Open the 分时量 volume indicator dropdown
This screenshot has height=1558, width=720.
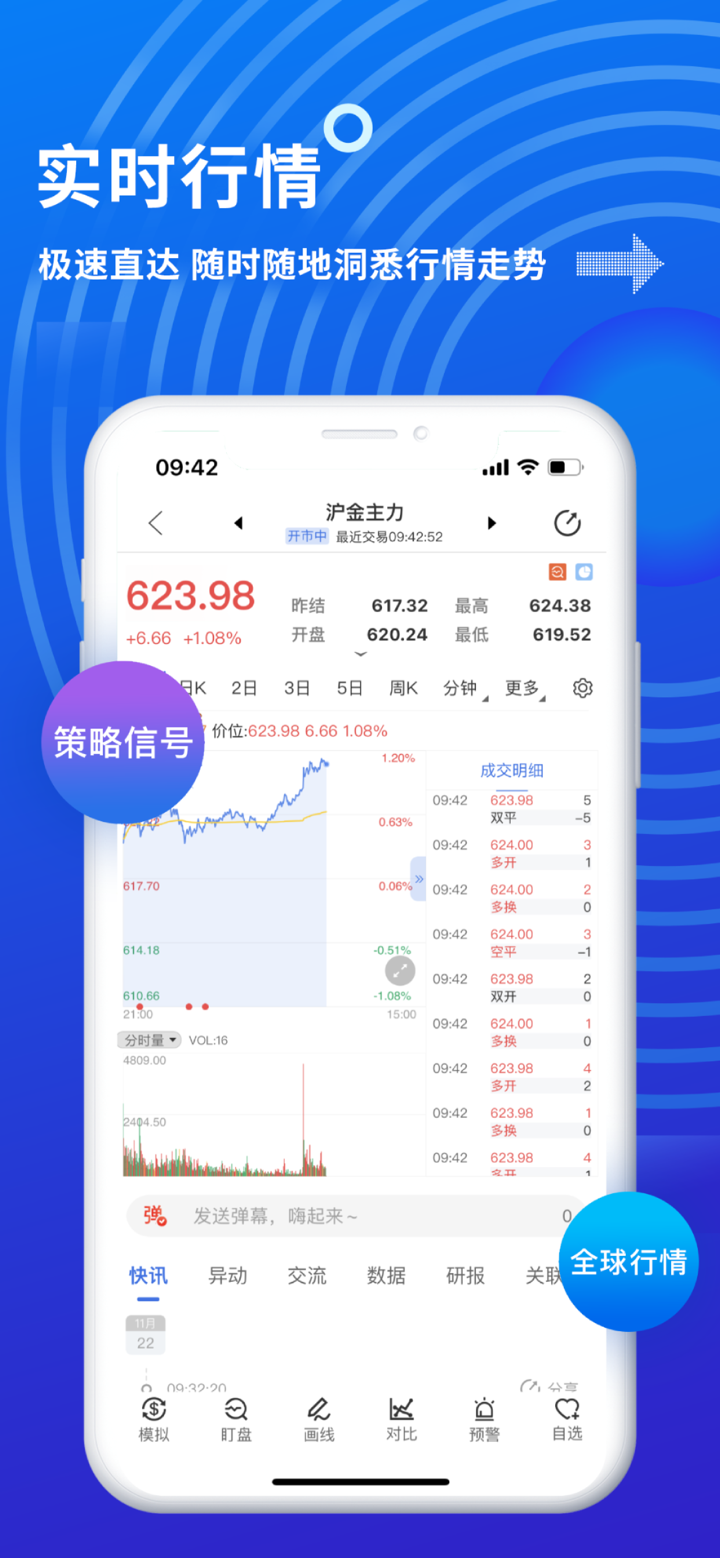(x=150, y=1039)
